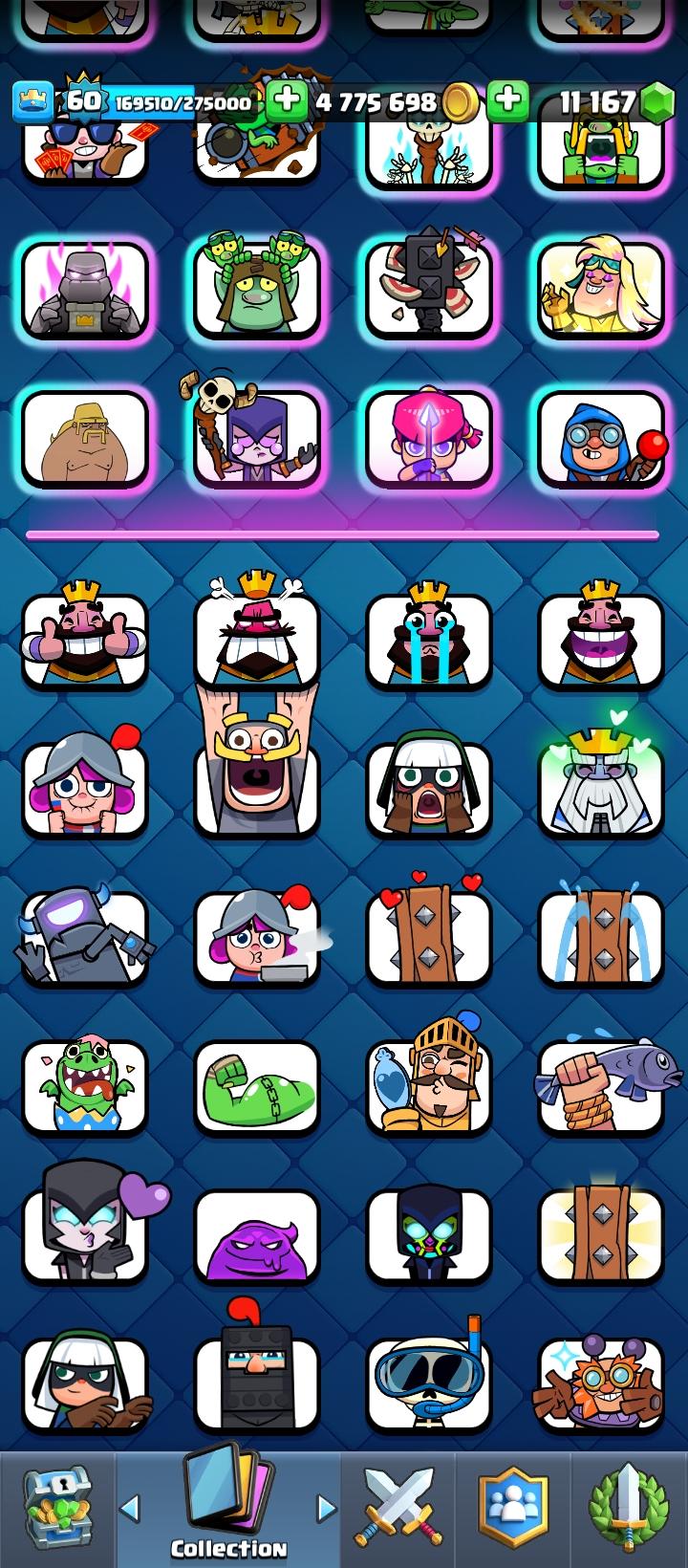Switch to the Battle crossed-swords tab

[398, 1509]
